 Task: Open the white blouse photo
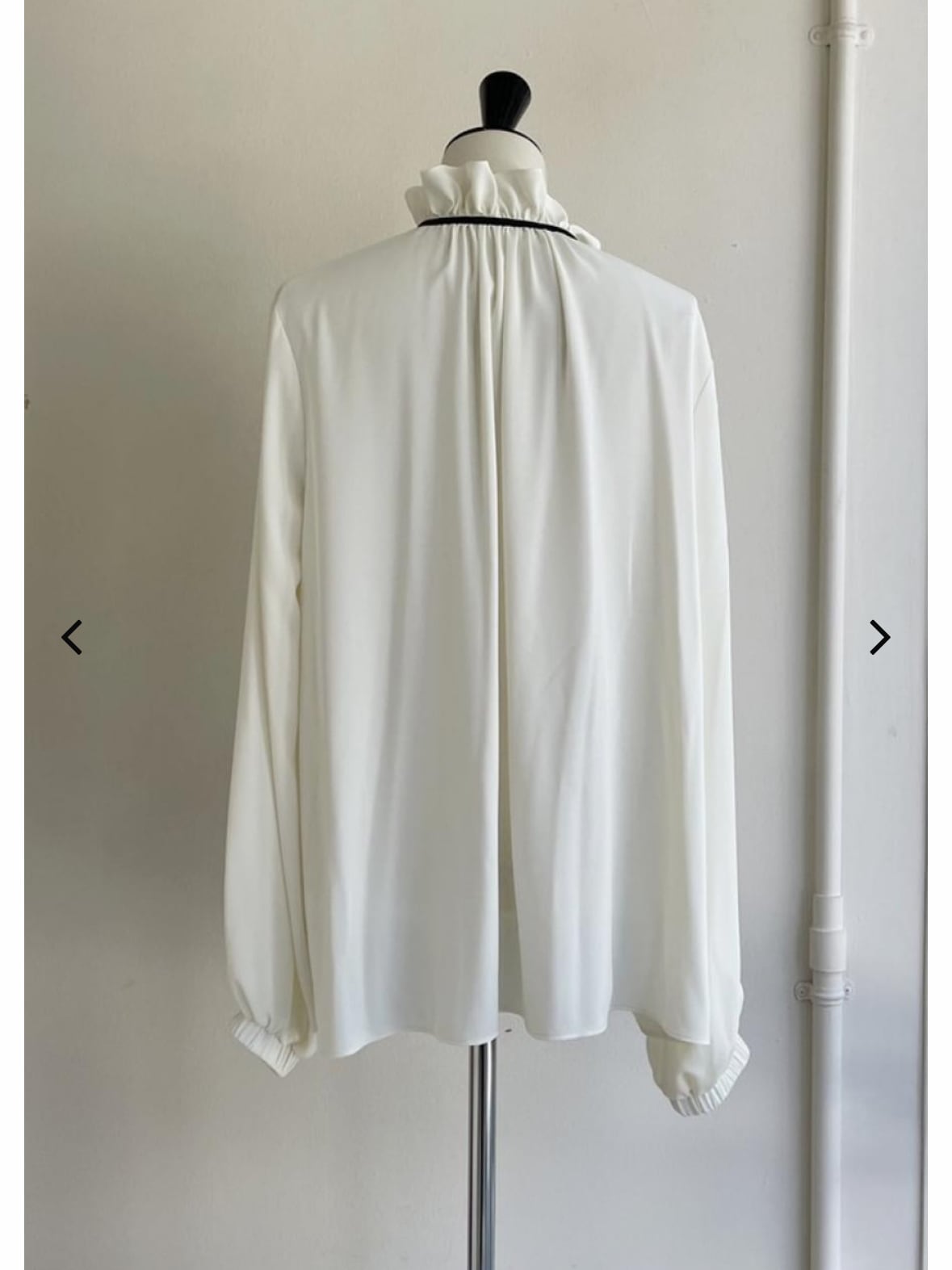[476, 635]
